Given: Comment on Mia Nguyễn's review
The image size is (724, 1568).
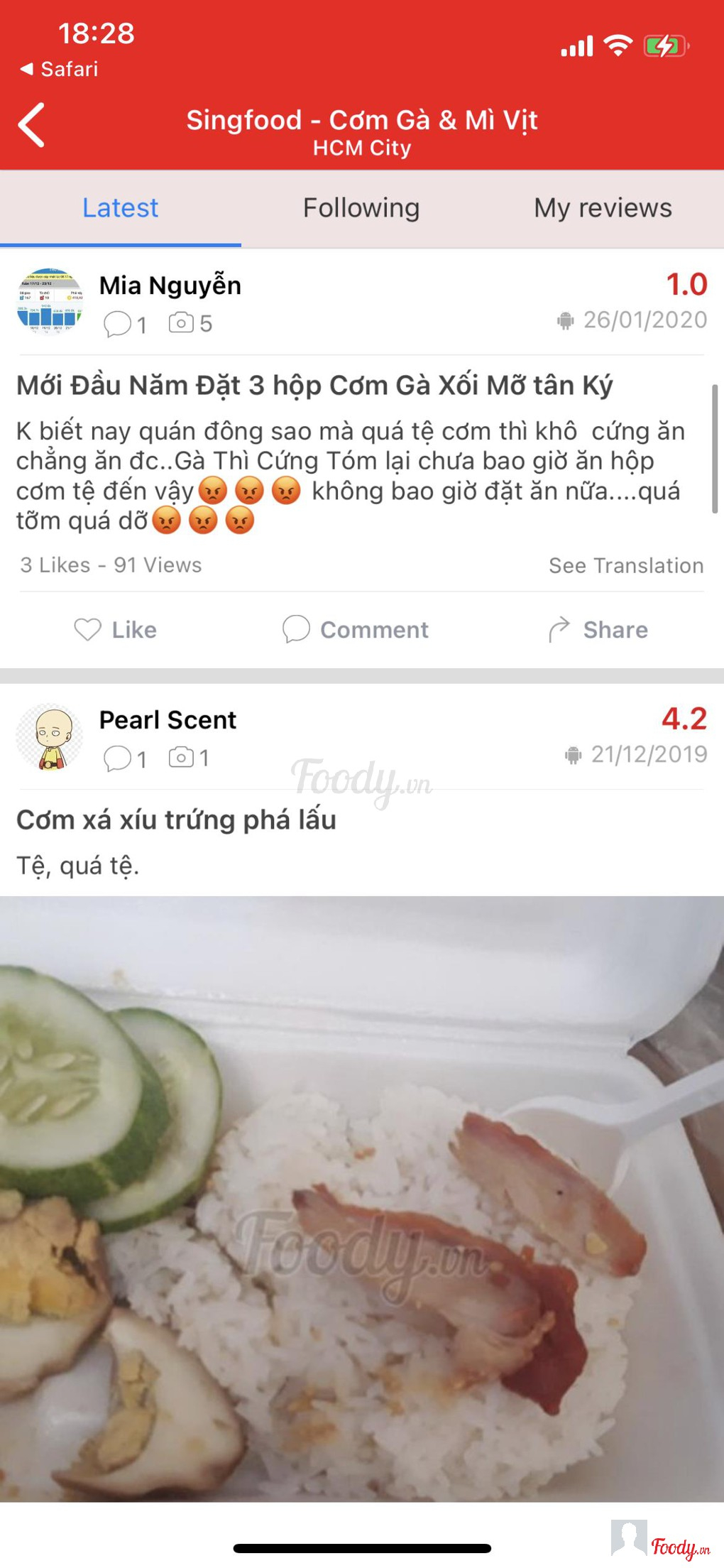Looking at the screenshot, I should click(356, 629).
